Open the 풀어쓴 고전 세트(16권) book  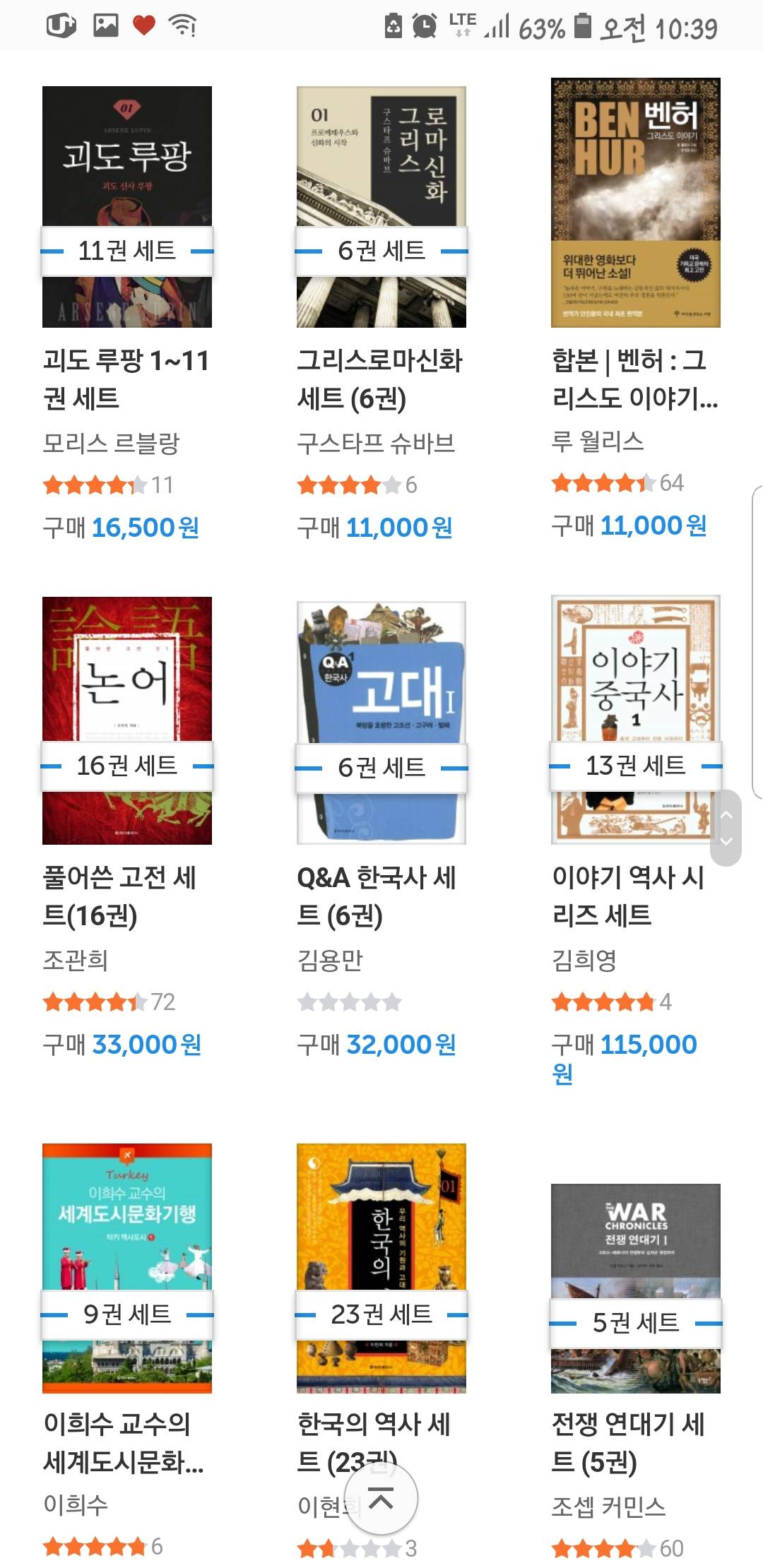point(127,720)
